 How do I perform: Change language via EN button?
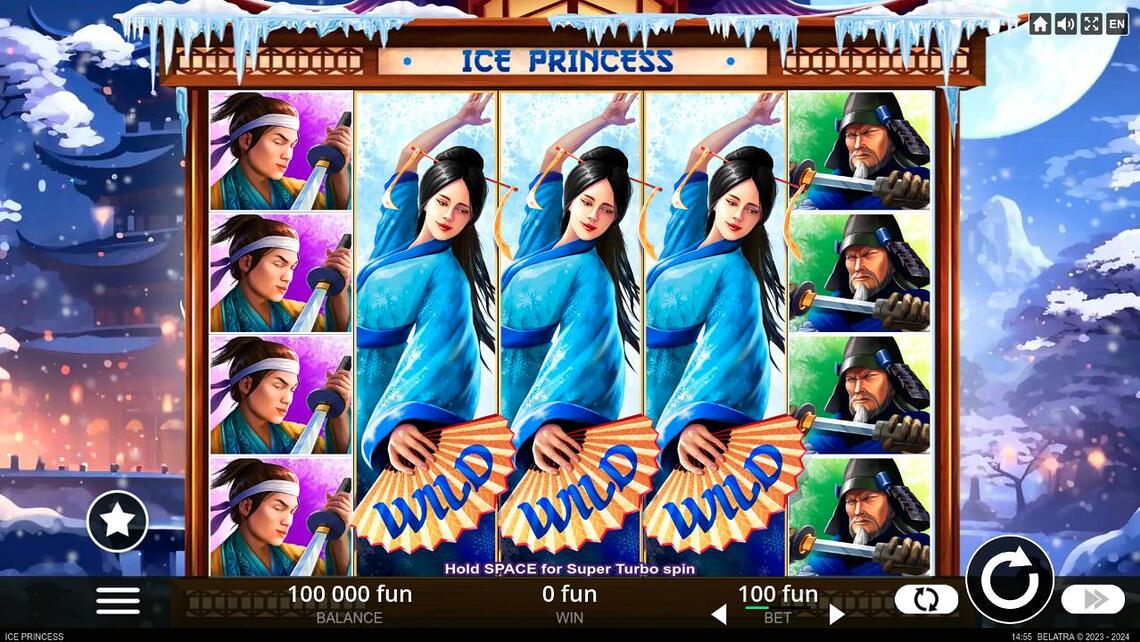click(1117, 24)
